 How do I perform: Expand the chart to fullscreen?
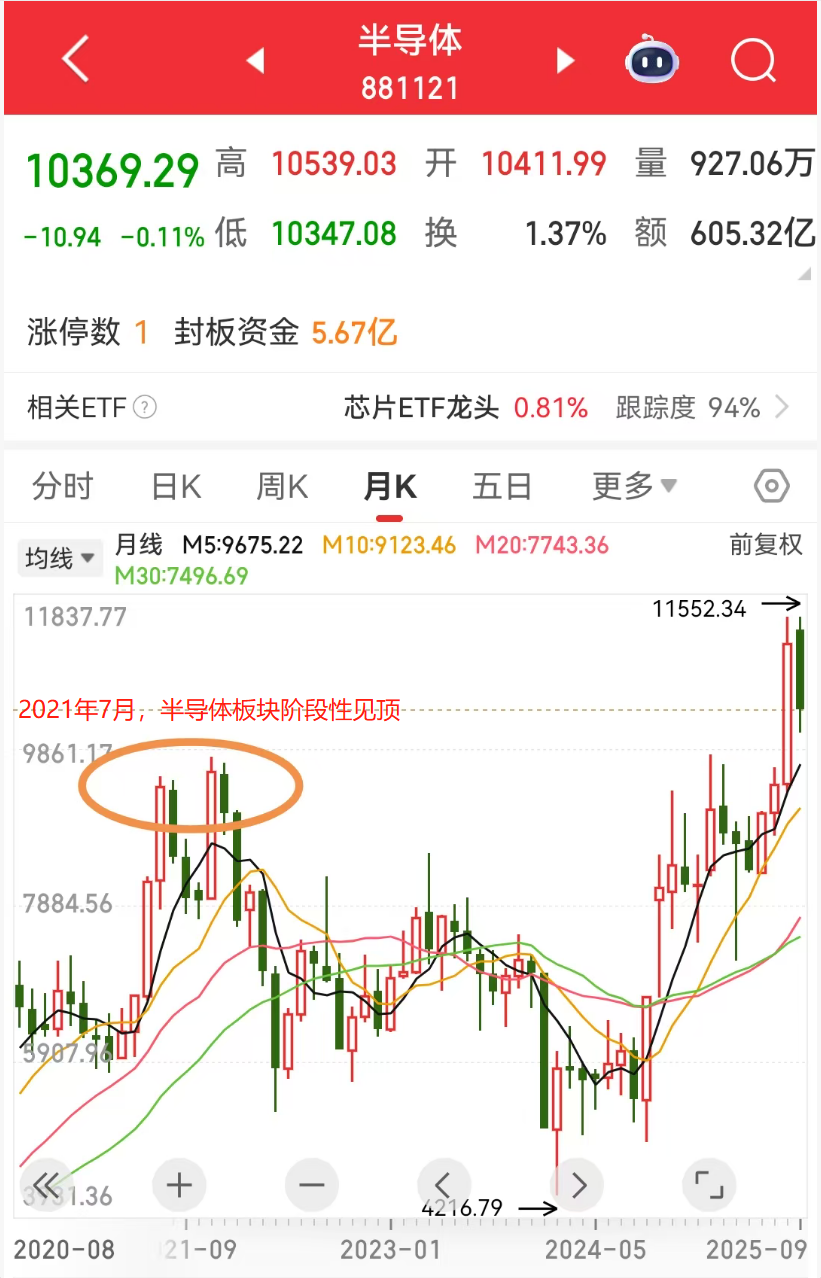708,1186
